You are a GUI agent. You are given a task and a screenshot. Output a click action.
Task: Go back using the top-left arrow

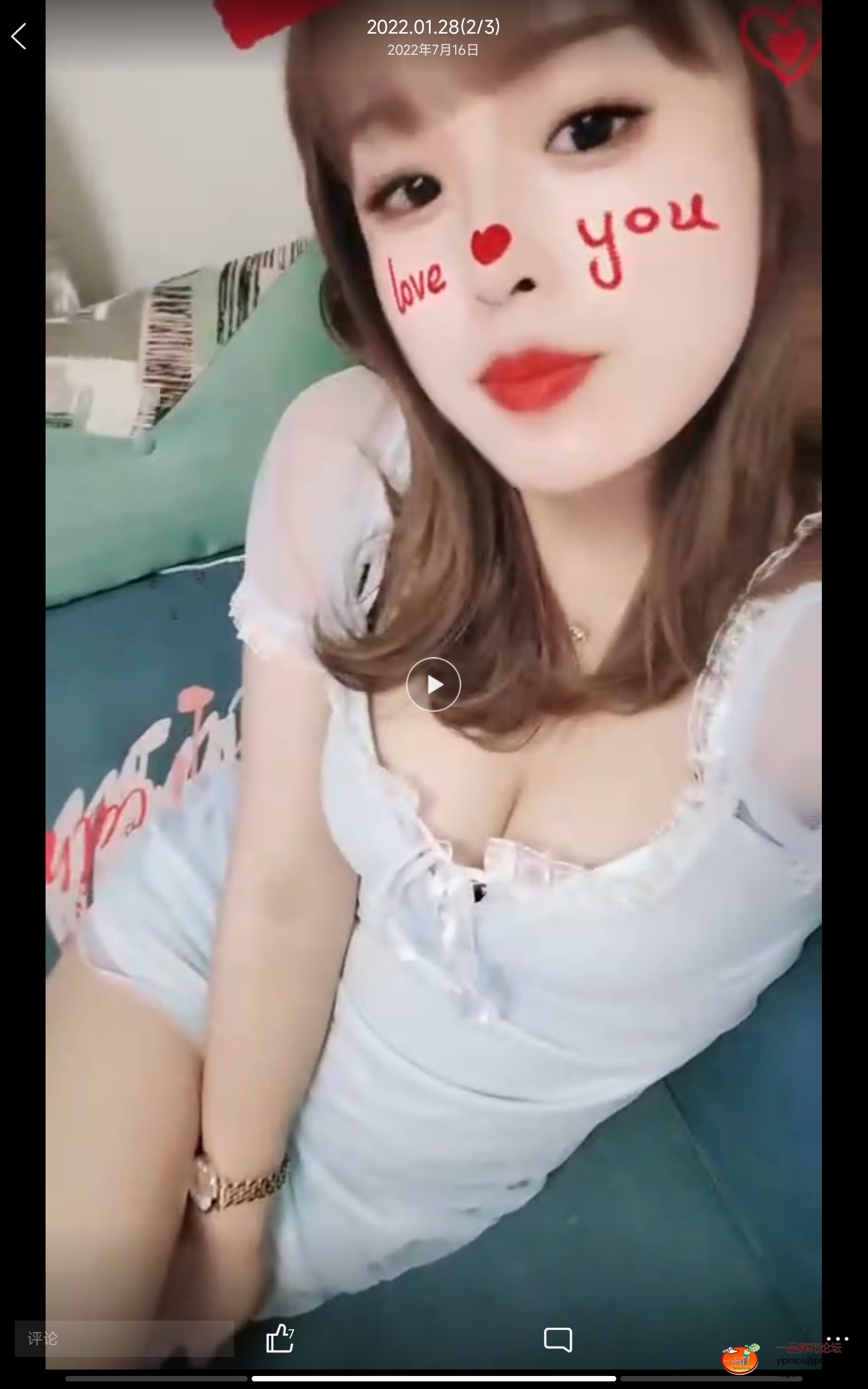[19, 36]
